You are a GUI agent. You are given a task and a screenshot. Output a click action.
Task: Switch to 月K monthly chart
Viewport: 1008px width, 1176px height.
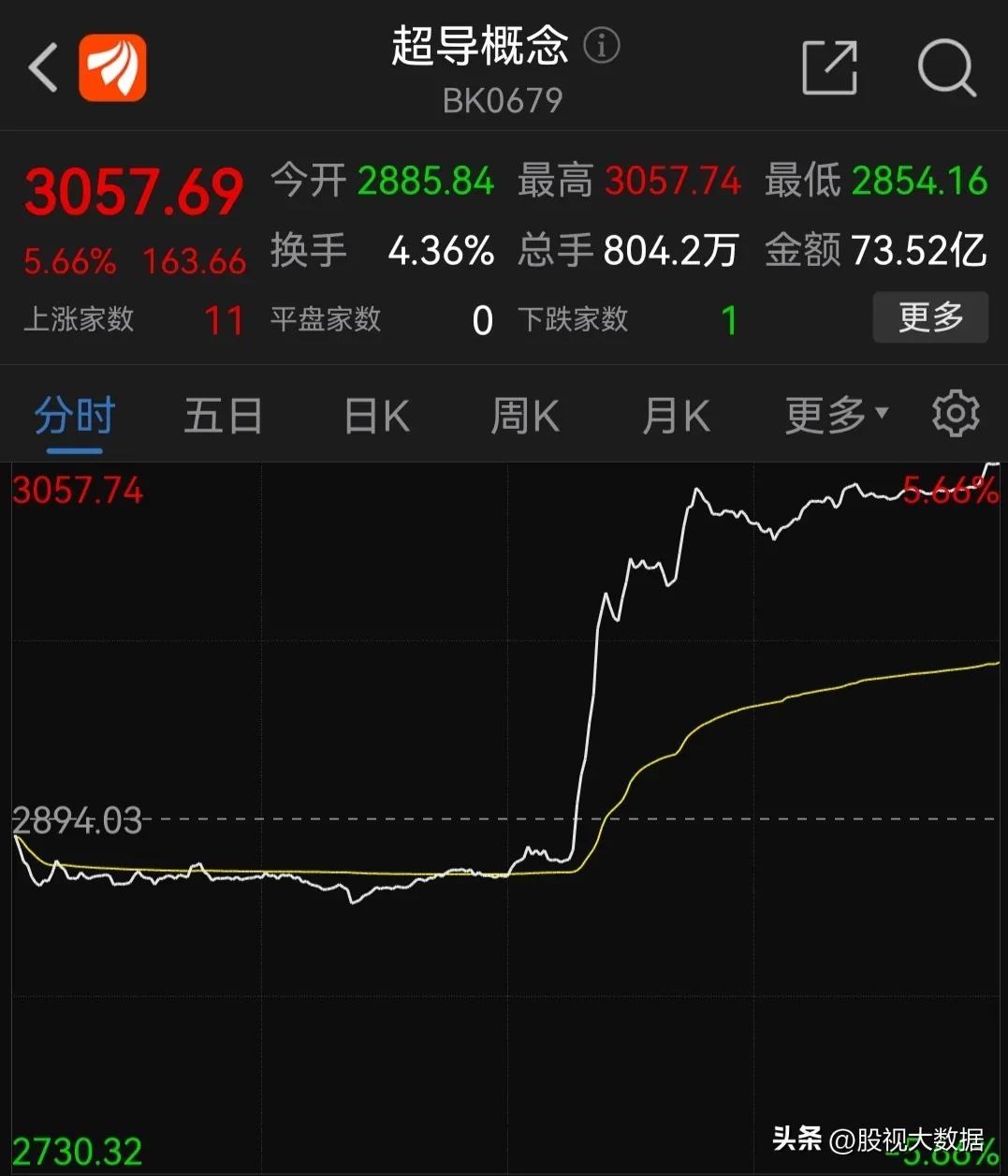[675, 413]
